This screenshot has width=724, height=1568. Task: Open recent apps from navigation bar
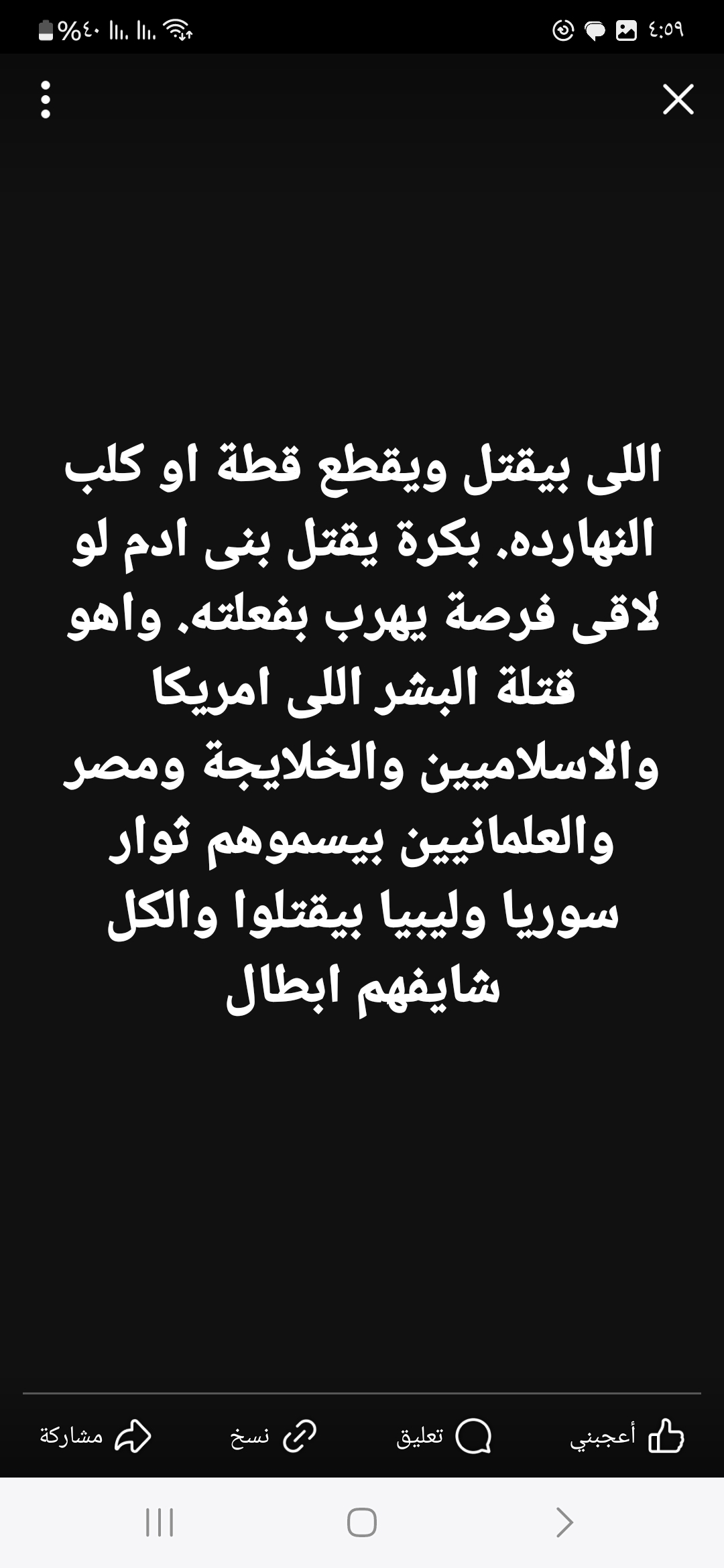(x=160, y=1522)
